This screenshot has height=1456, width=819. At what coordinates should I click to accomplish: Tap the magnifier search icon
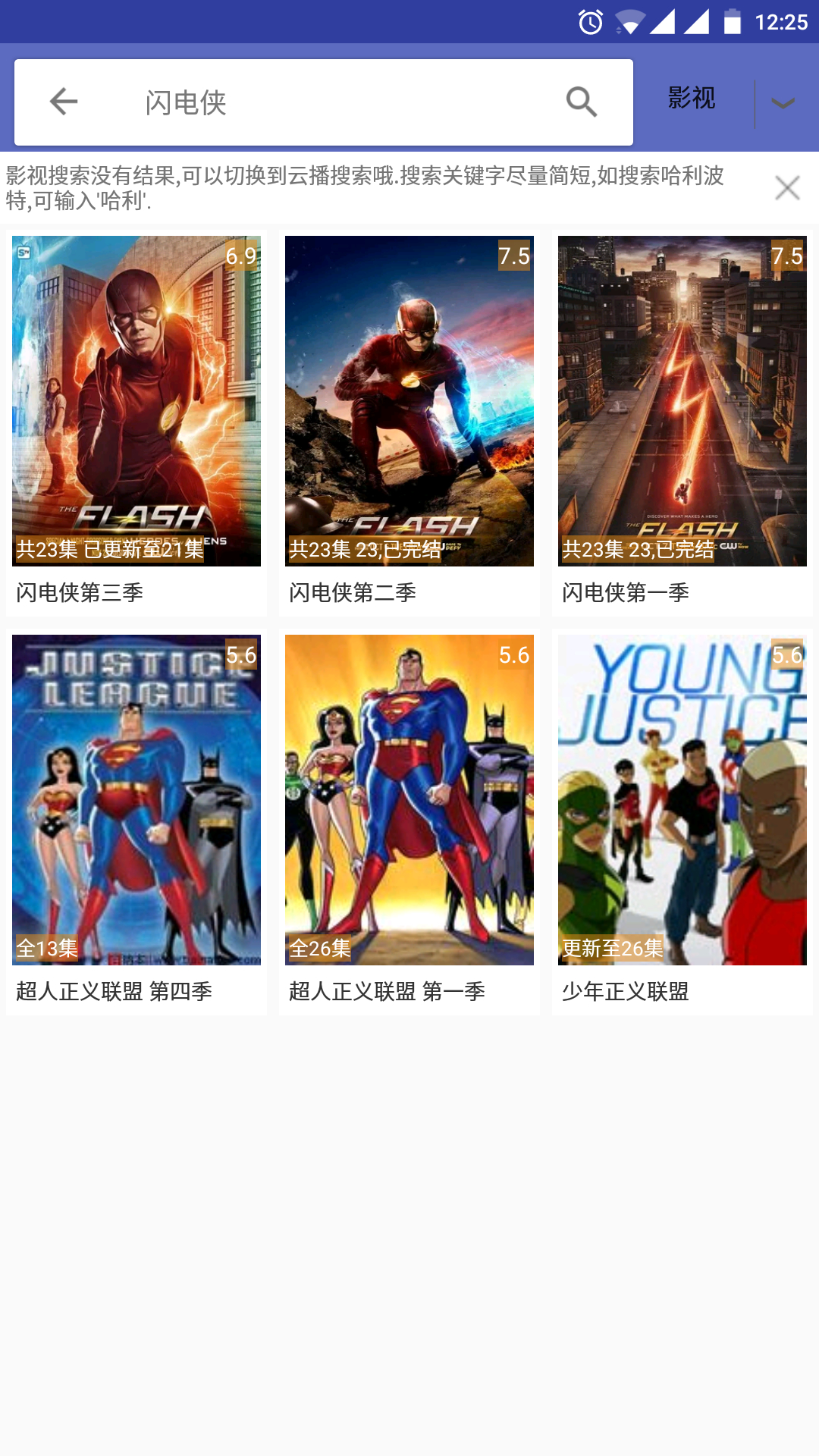[581, 102]
